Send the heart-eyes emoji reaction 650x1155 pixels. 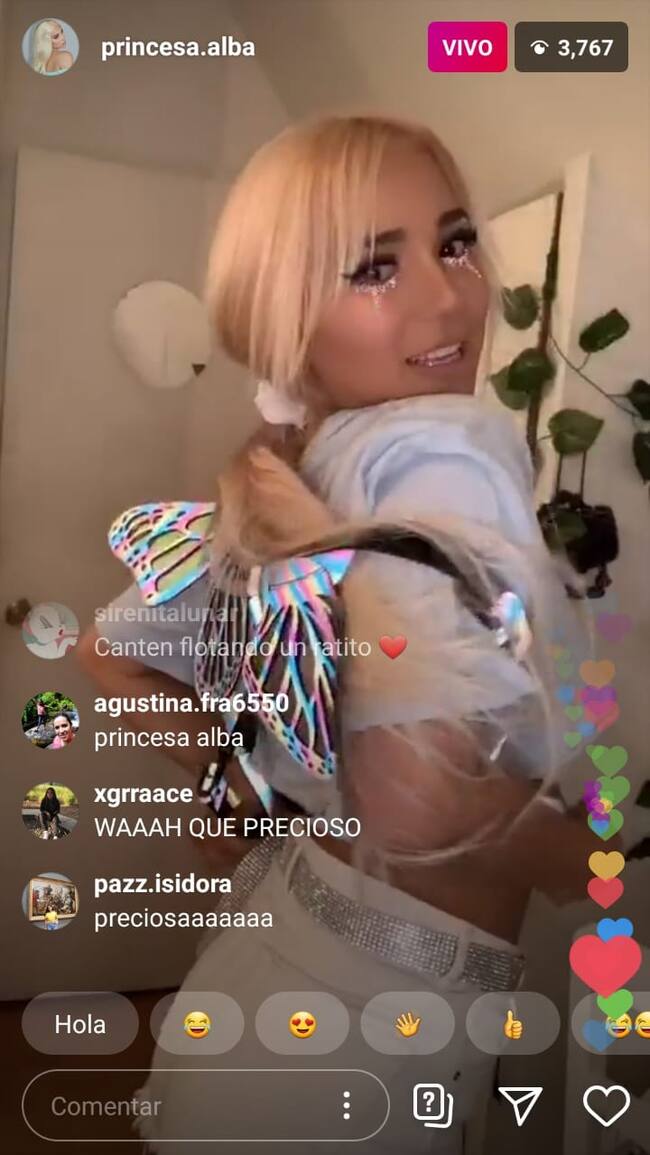click(302, 1023)
